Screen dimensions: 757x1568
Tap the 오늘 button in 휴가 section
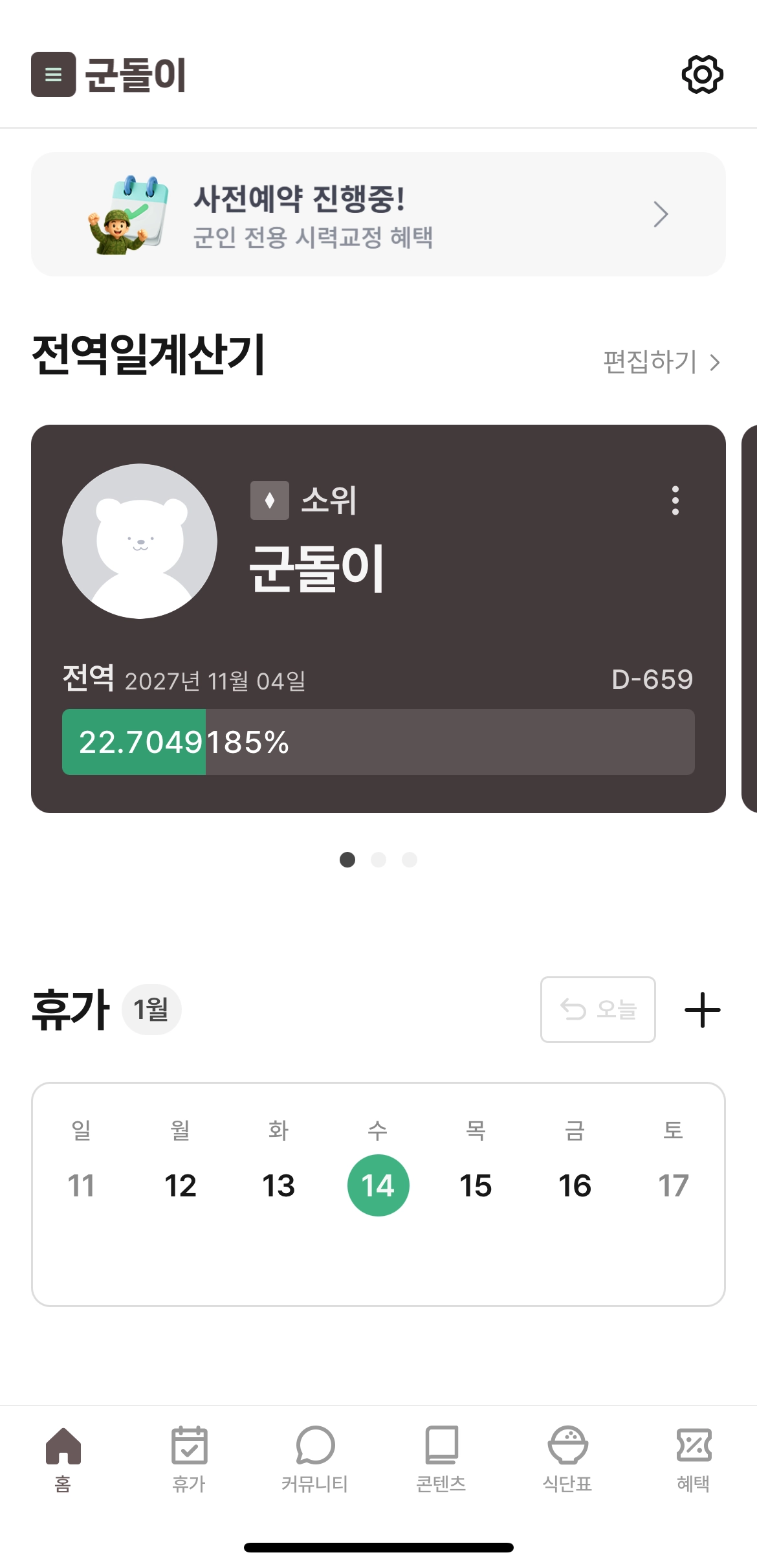point(598,1009)
